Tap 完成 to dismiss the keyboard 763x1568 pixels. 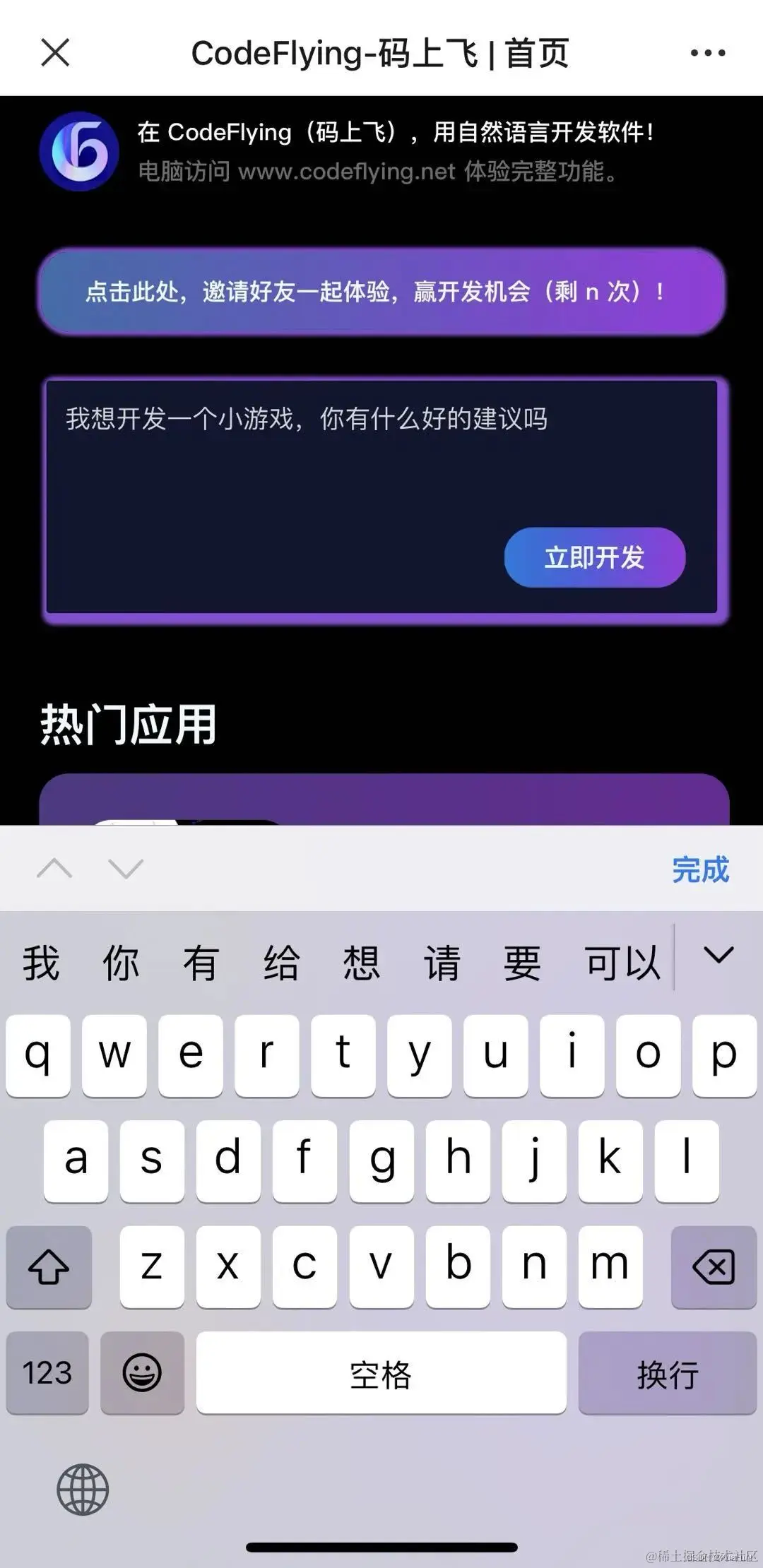tap(699, 869)
